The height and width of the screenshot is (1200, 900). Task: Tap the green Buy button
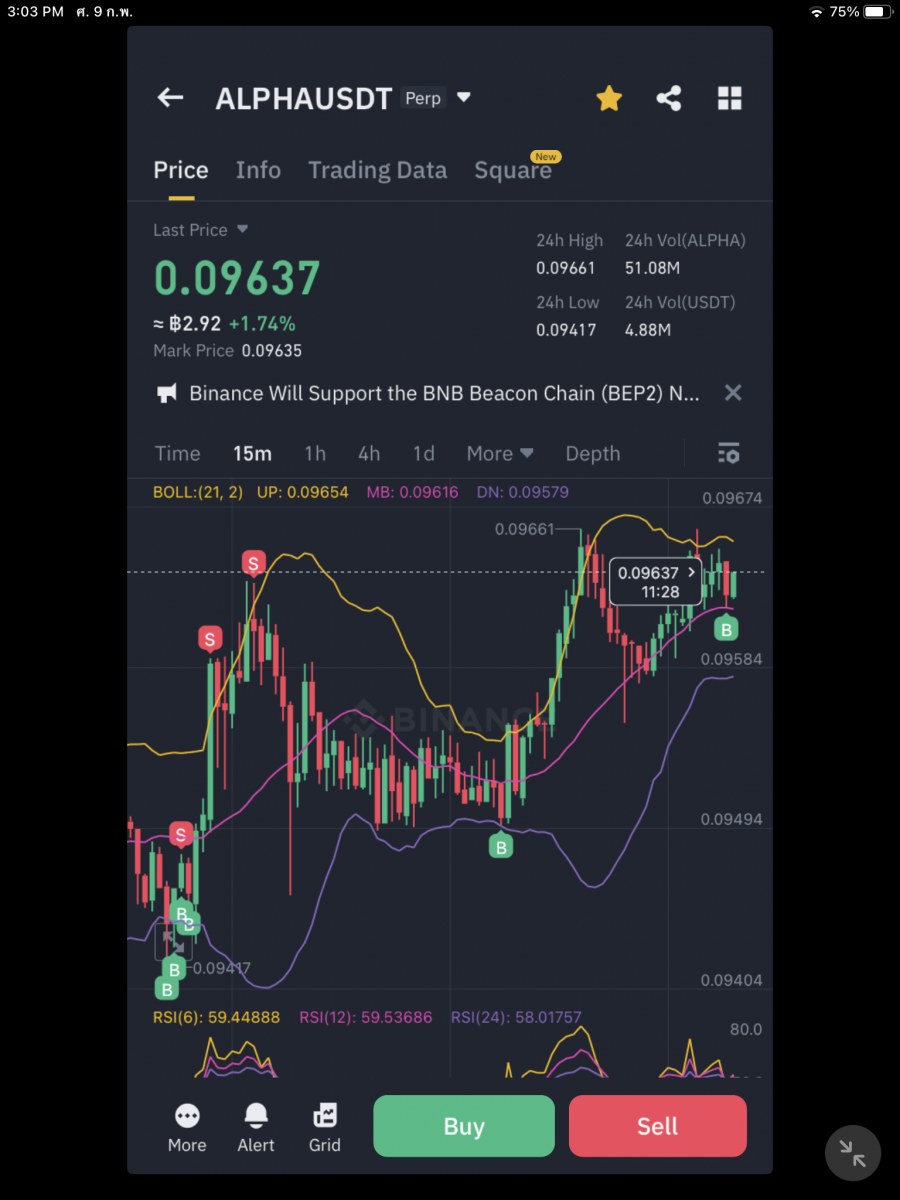click(x=463, y=1126)
